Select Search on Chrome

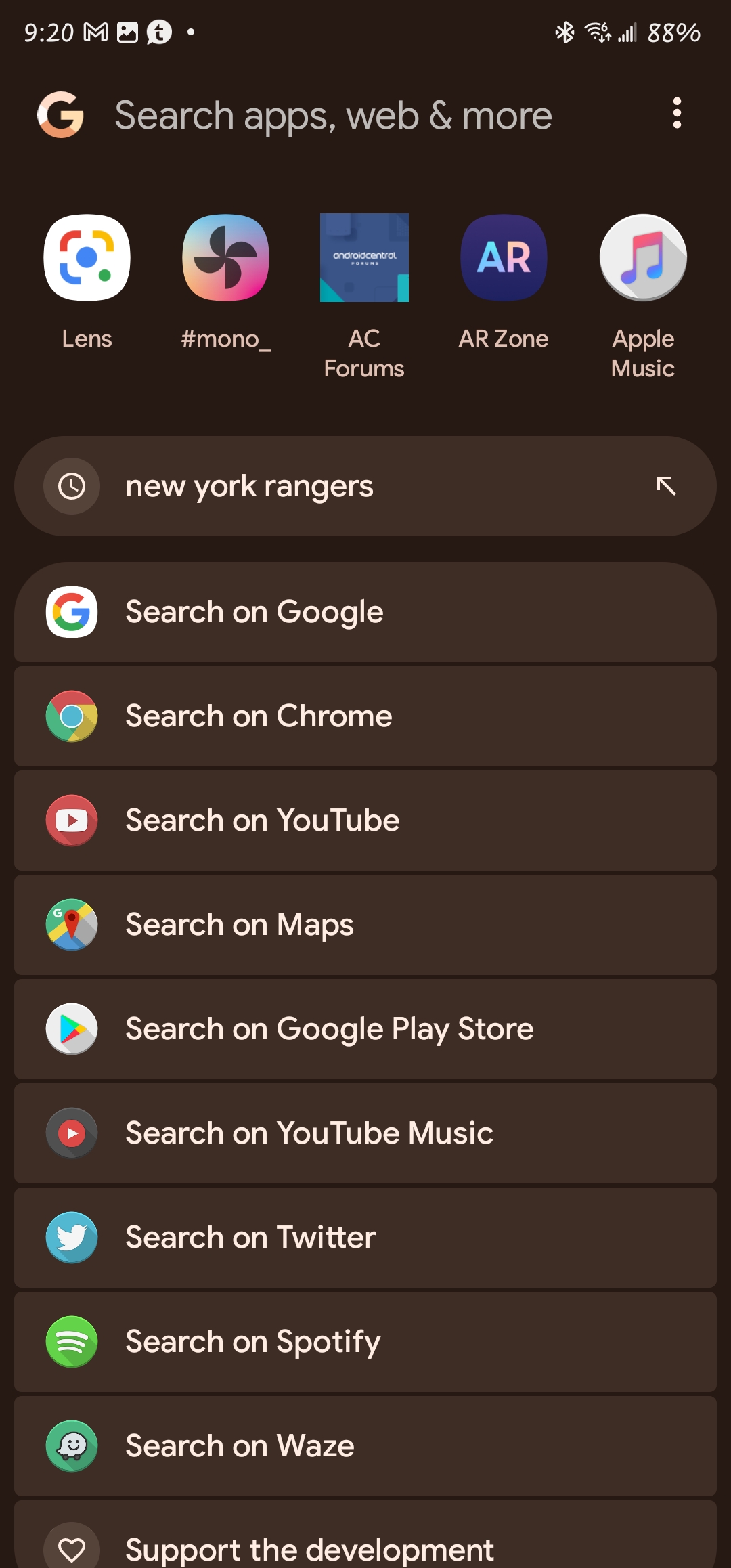click(x=365, y=716)
